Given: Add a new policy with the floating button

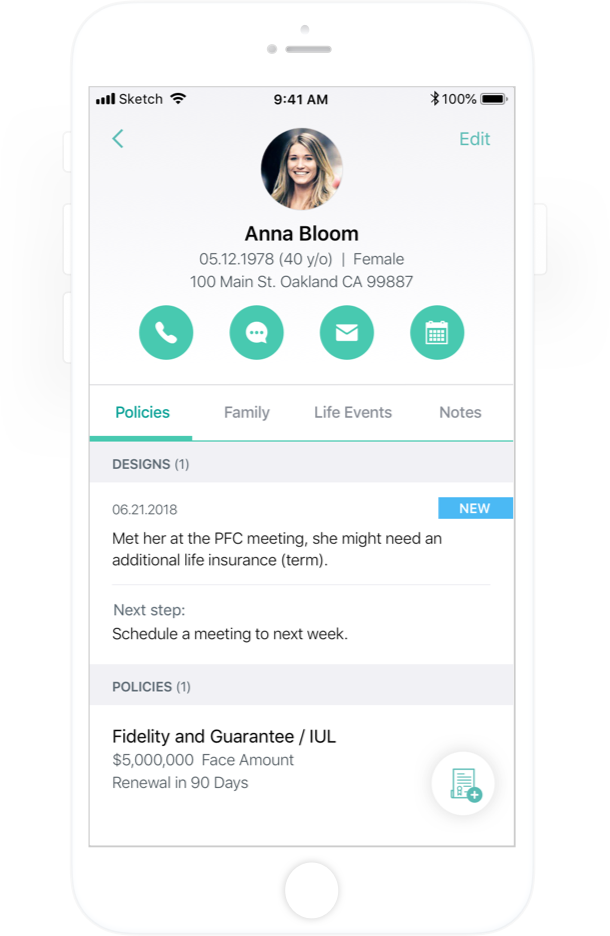Looking at the screenshot, I should 464,784.
